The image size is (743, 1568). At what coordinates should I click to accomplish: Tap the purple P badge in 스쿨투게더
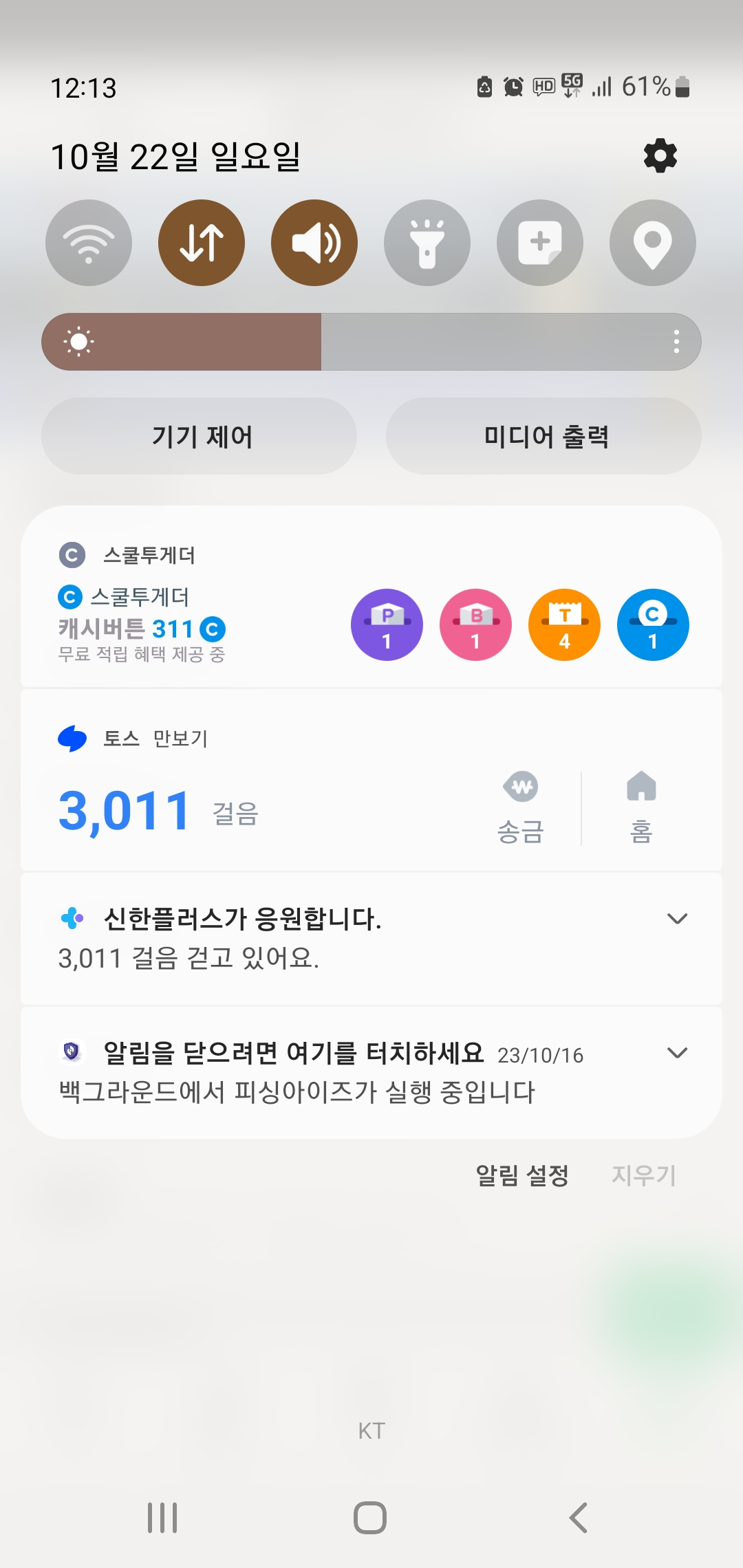pos(387,624)
